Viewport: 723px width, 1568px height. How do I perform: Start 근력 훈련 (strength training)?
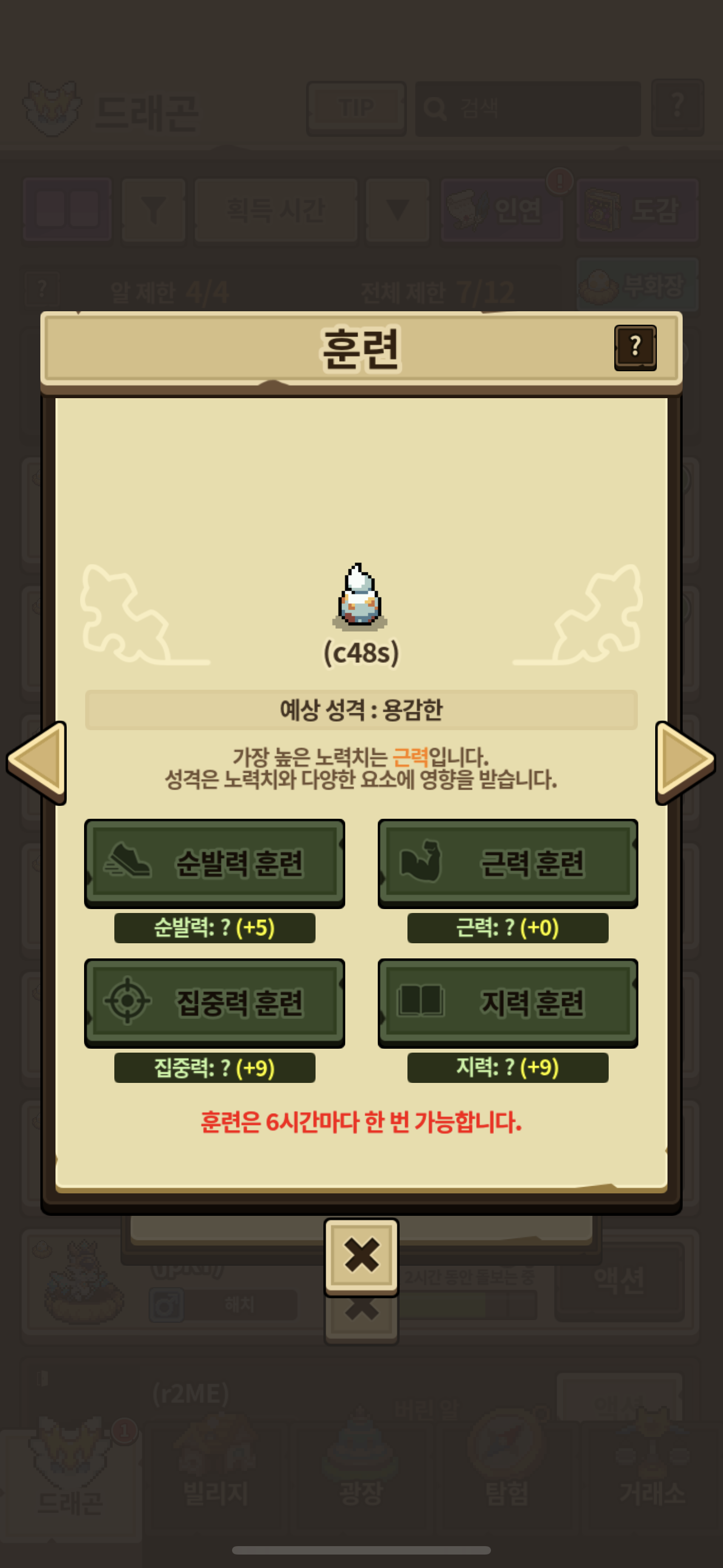tap(508, 863)
